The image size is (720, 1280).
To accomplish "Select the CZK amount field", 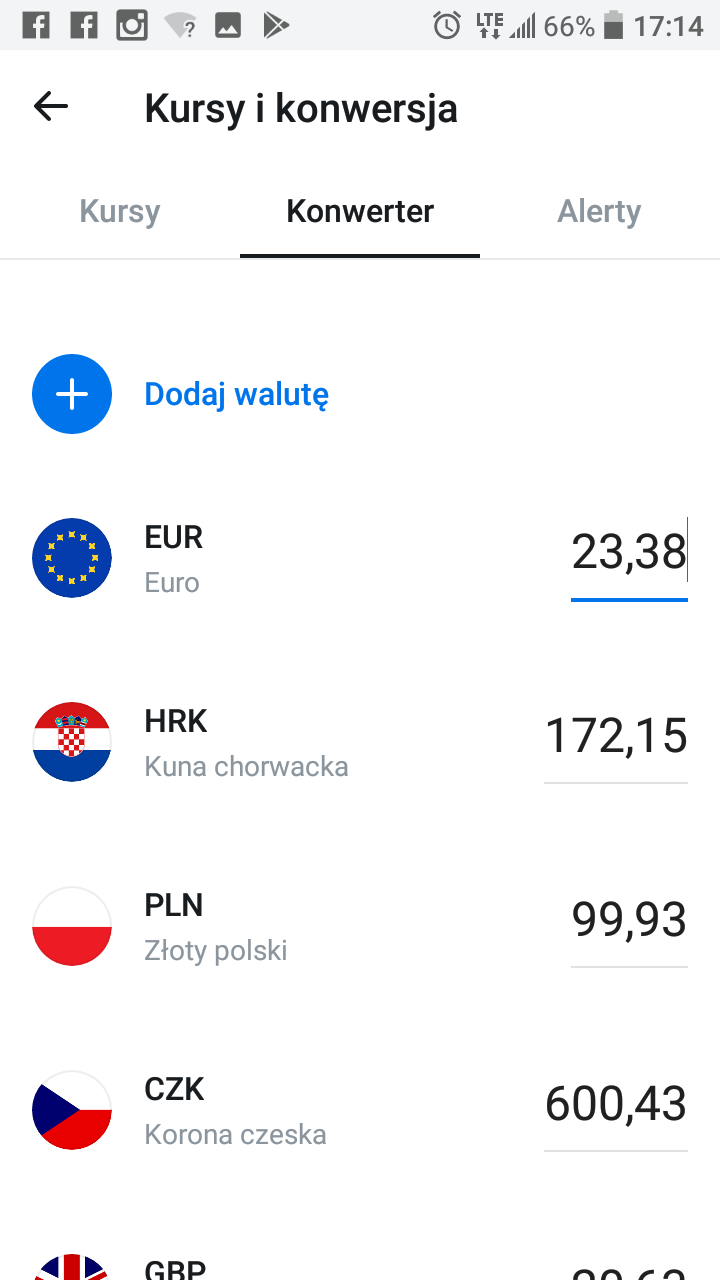I will pos(616,1105).
